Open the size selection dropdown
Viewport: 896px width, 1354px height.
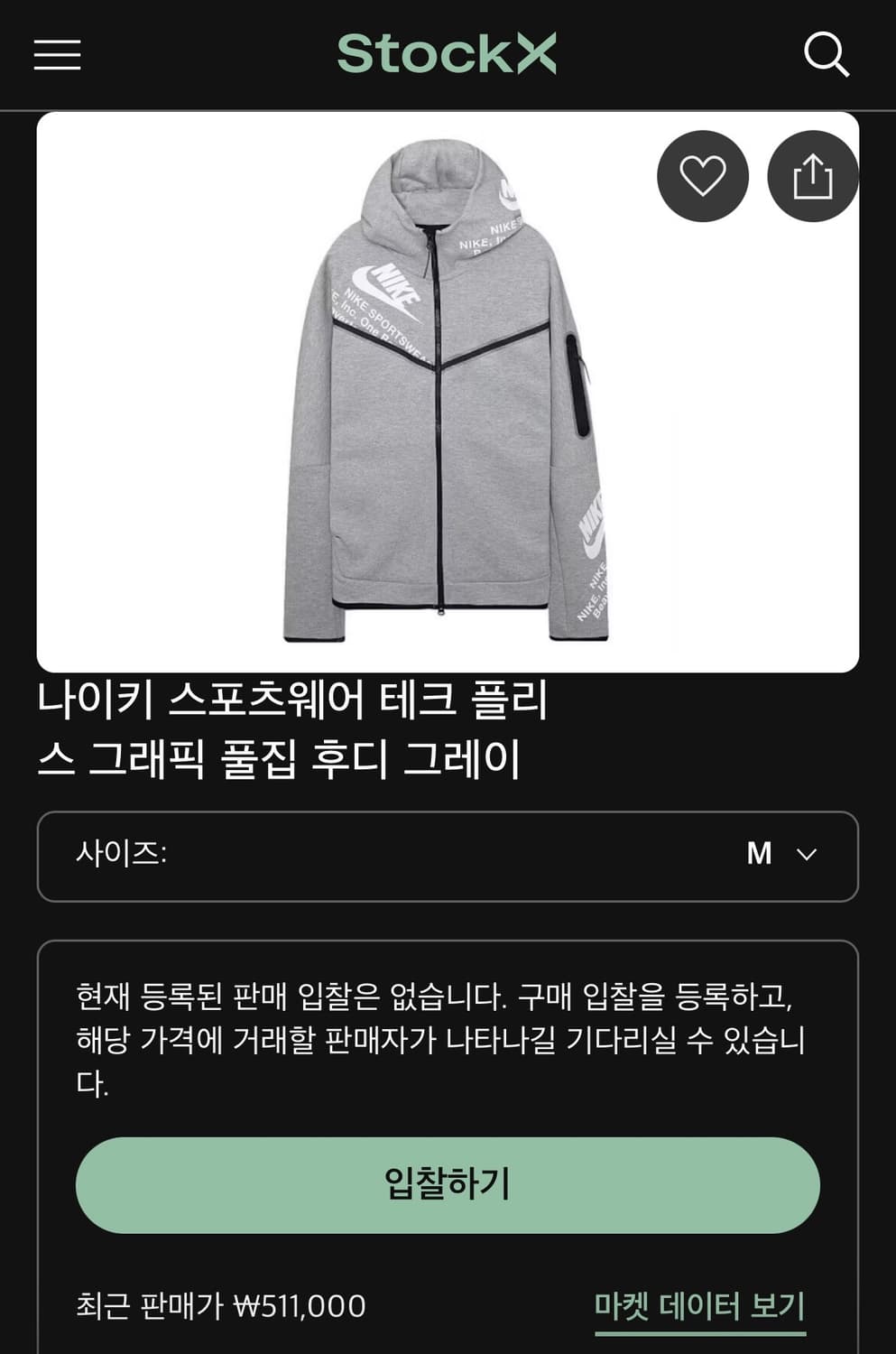(x=448, y=855)
